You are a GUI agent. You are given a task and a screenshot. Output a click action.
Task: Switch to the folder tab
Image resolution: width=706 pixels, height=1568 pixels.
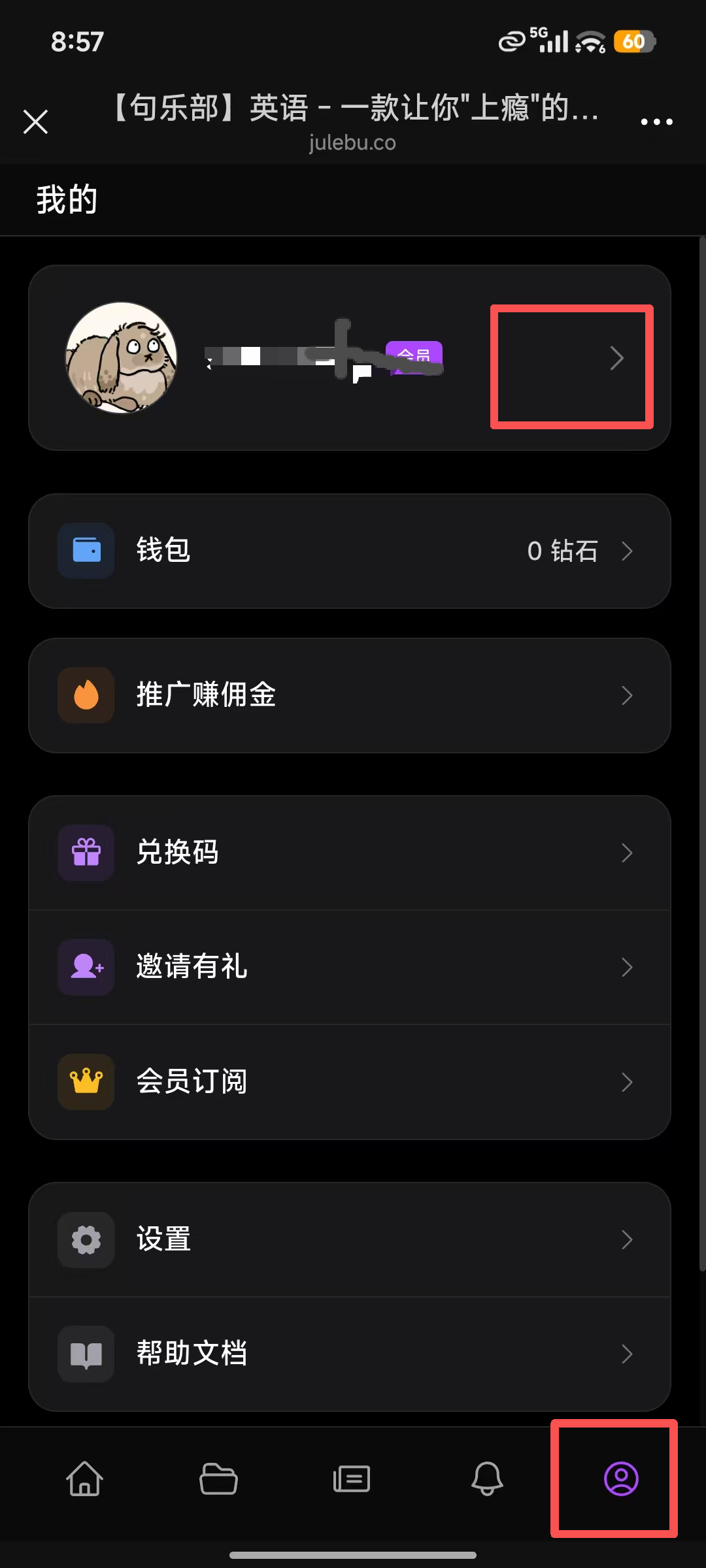[218, 1479]
